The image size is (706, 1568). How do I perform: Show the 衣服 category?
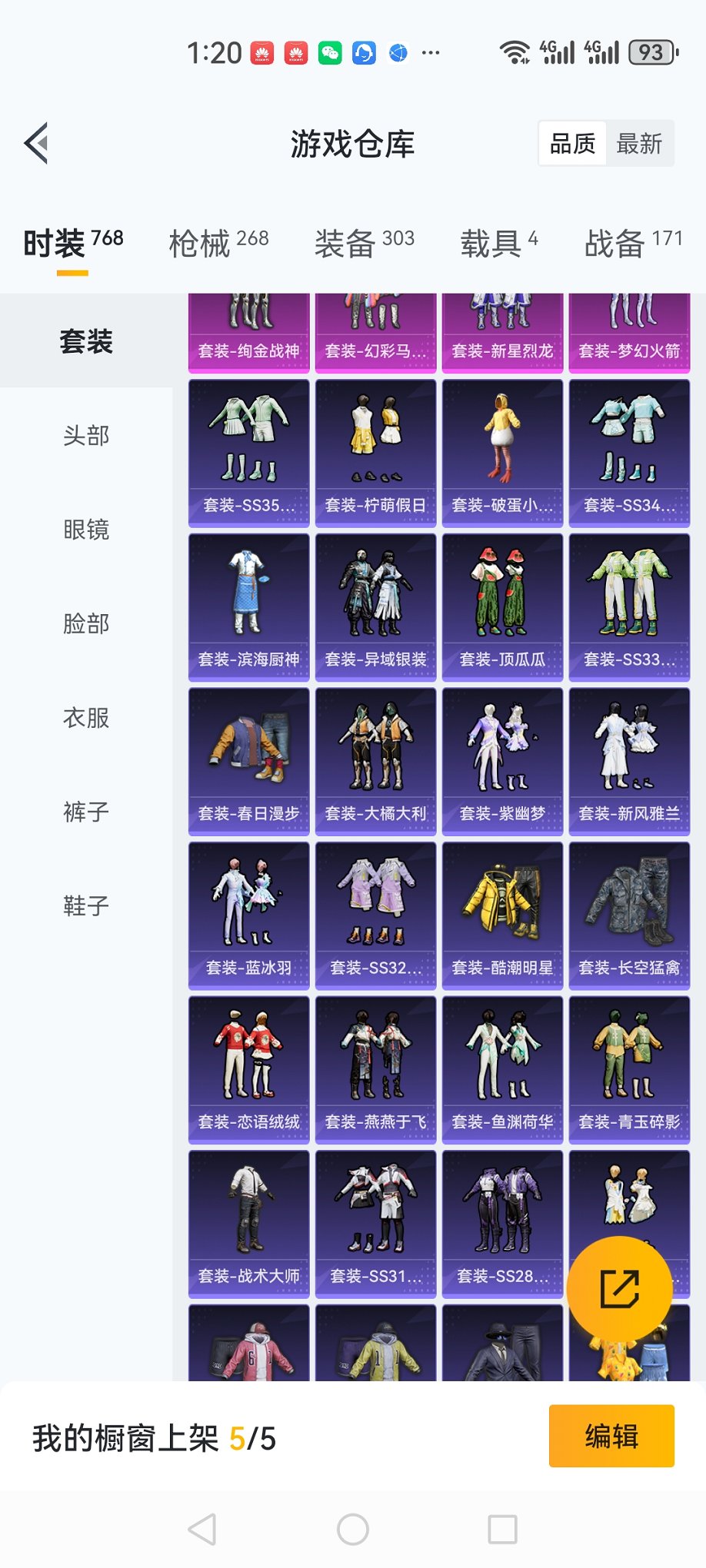86,717
